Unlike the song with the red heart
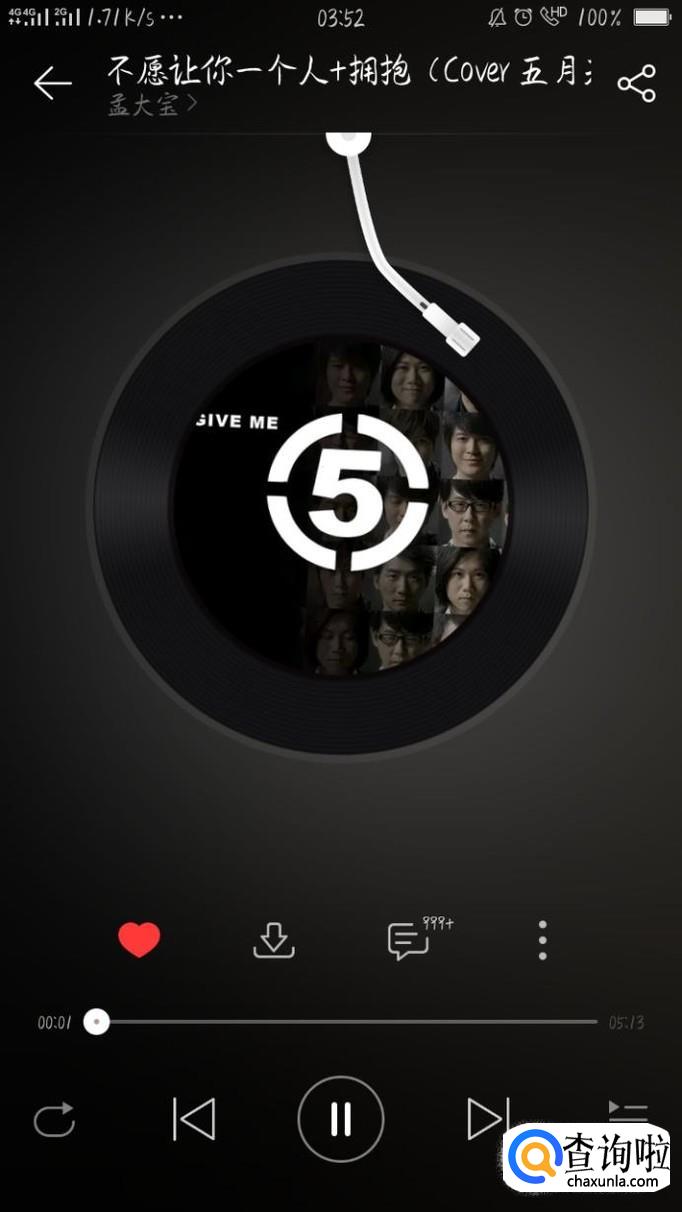The image size is (682, 1212). 139,940
